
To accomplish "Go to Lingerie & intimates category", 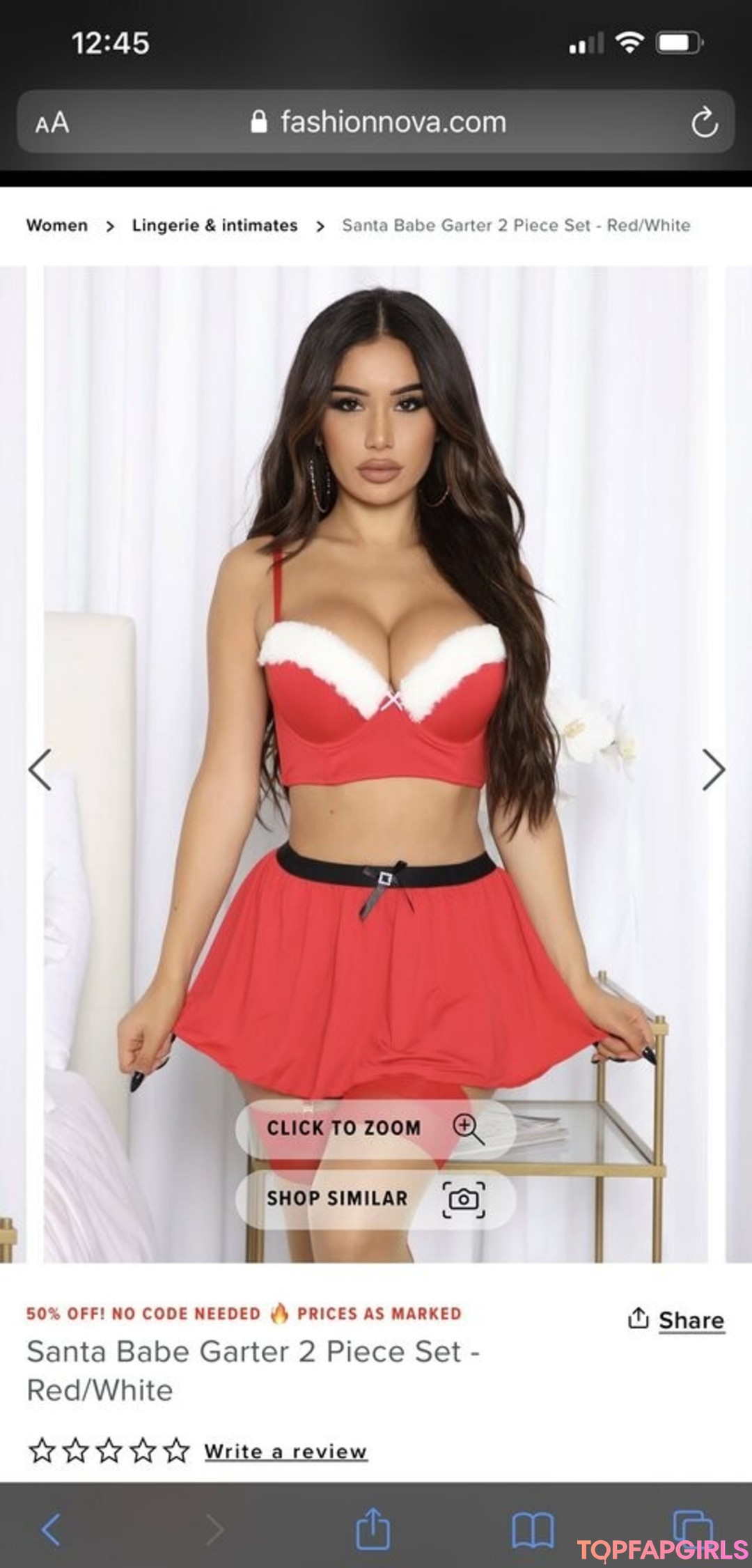I will 214,226.
